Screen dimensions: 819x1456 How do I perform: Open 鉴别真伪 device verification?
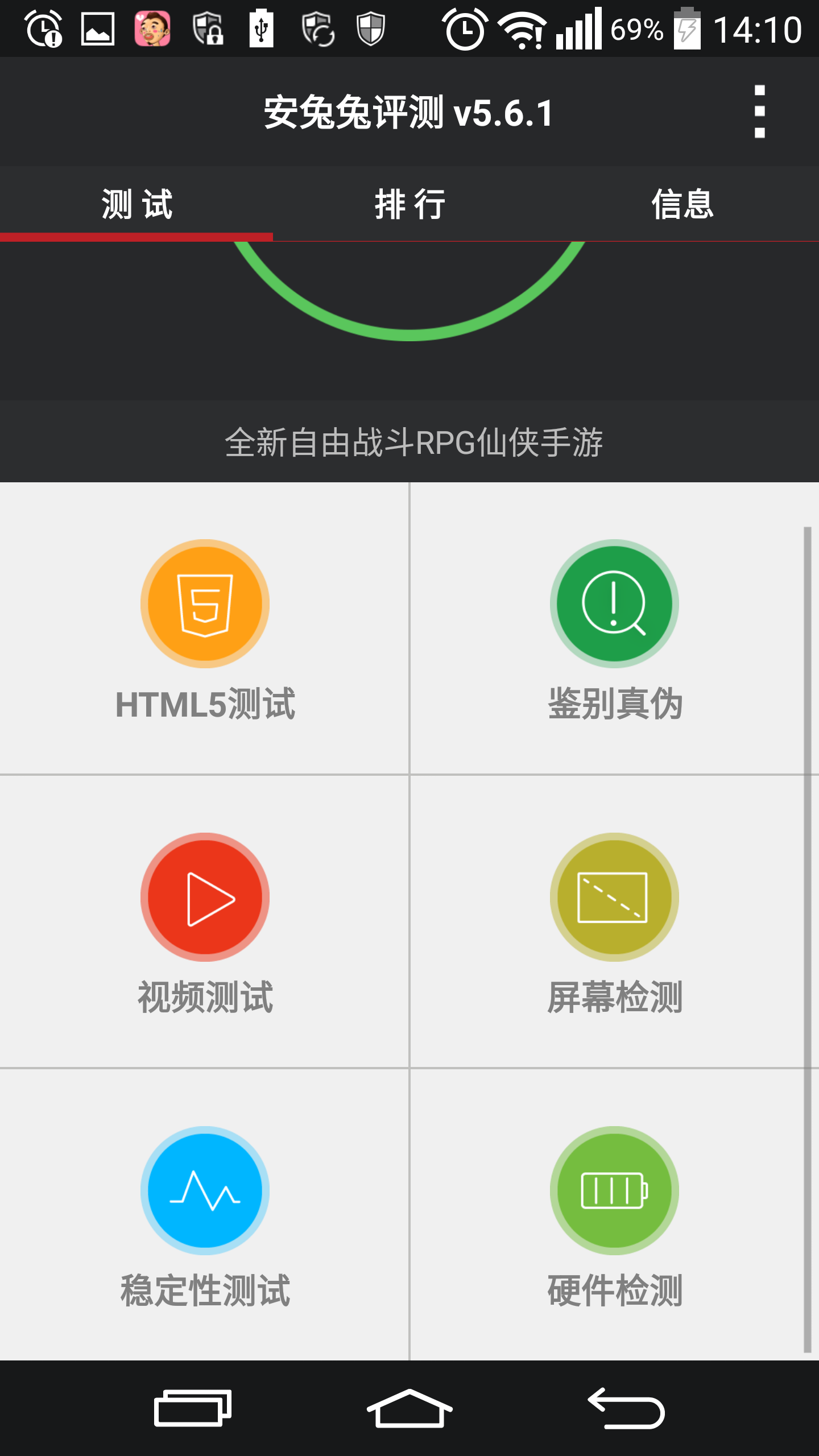(614, 628)
